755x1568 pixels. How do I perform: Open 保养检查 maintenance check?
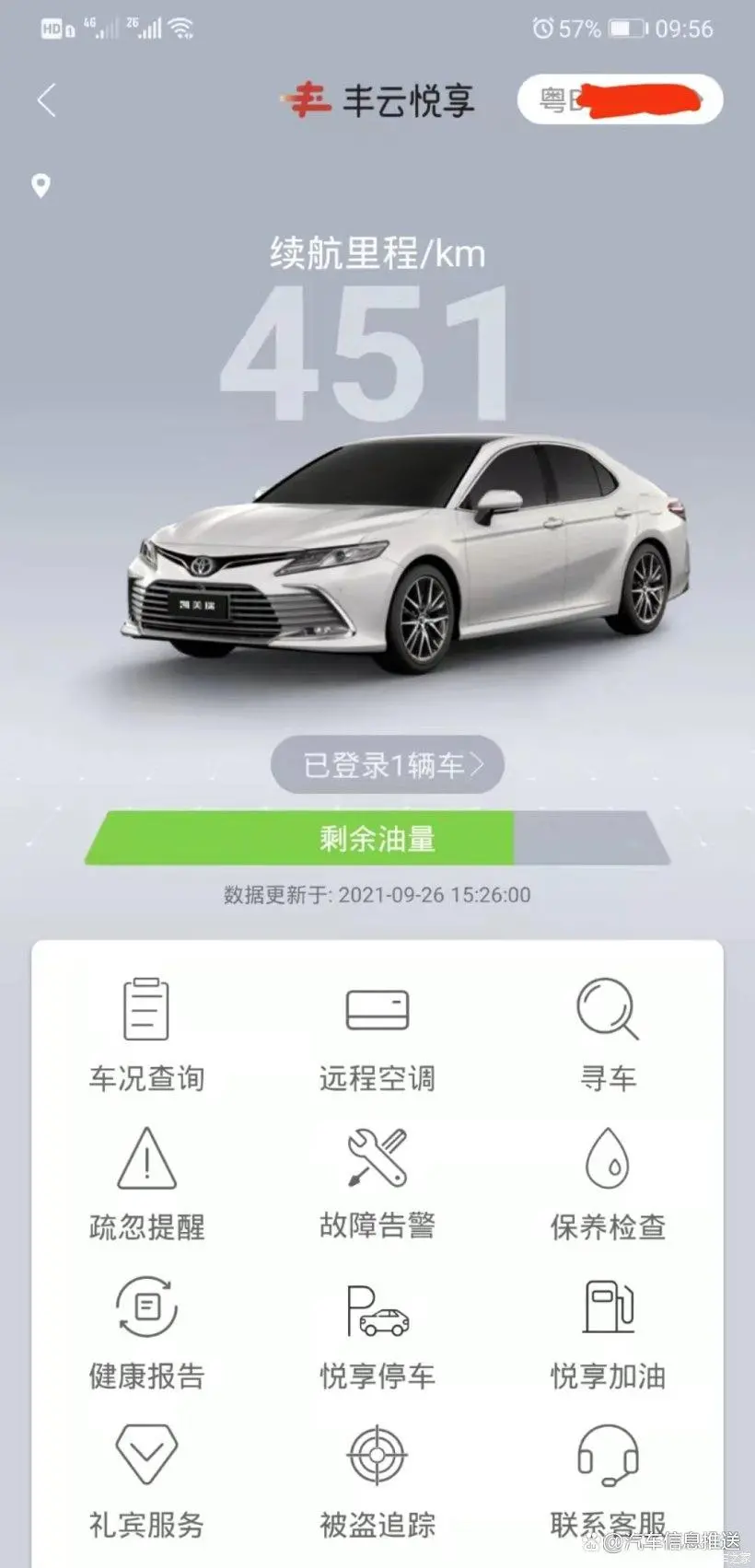tap(608, 1183)
